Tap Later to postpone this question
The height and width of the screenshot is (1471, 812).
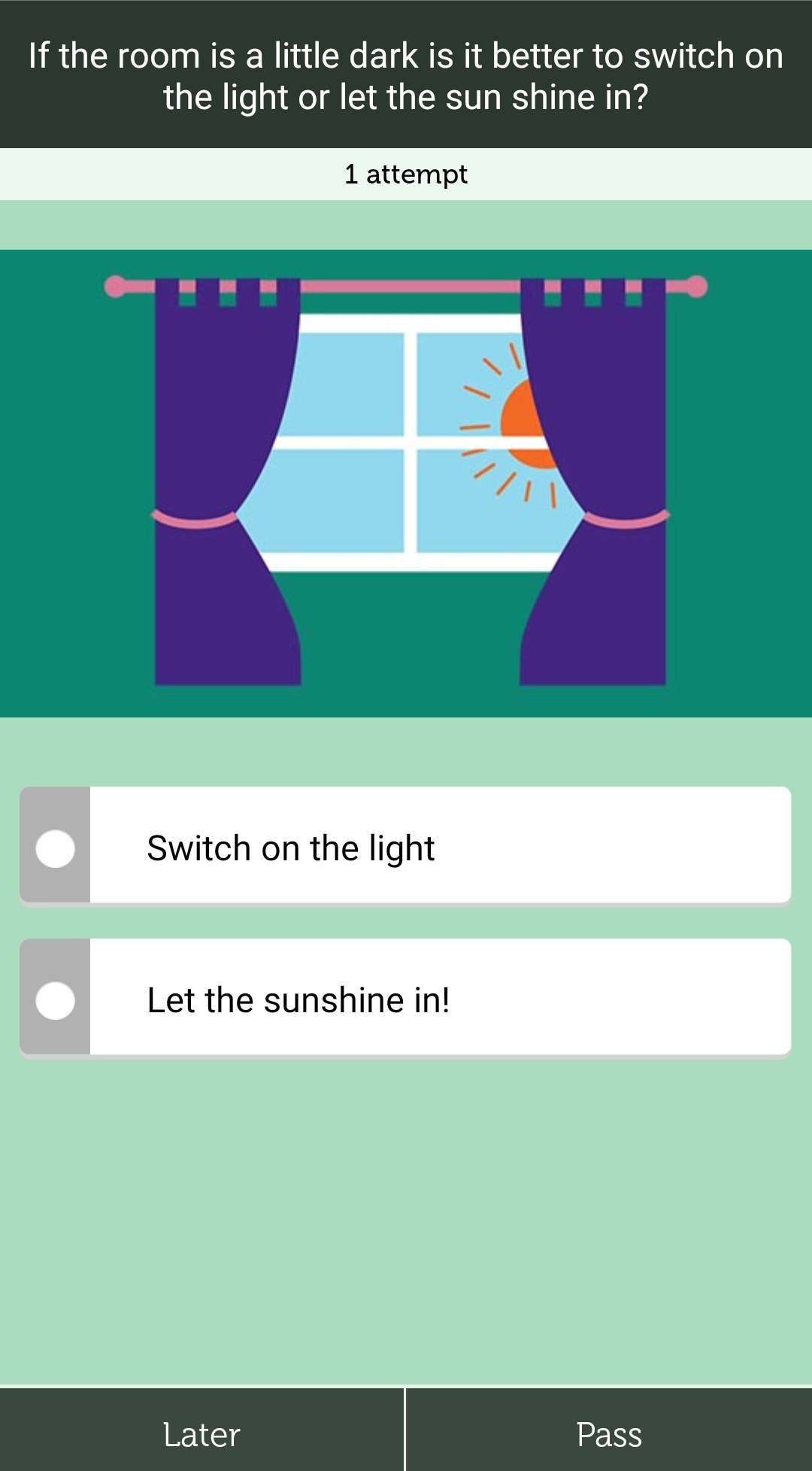click(201, 1433)
